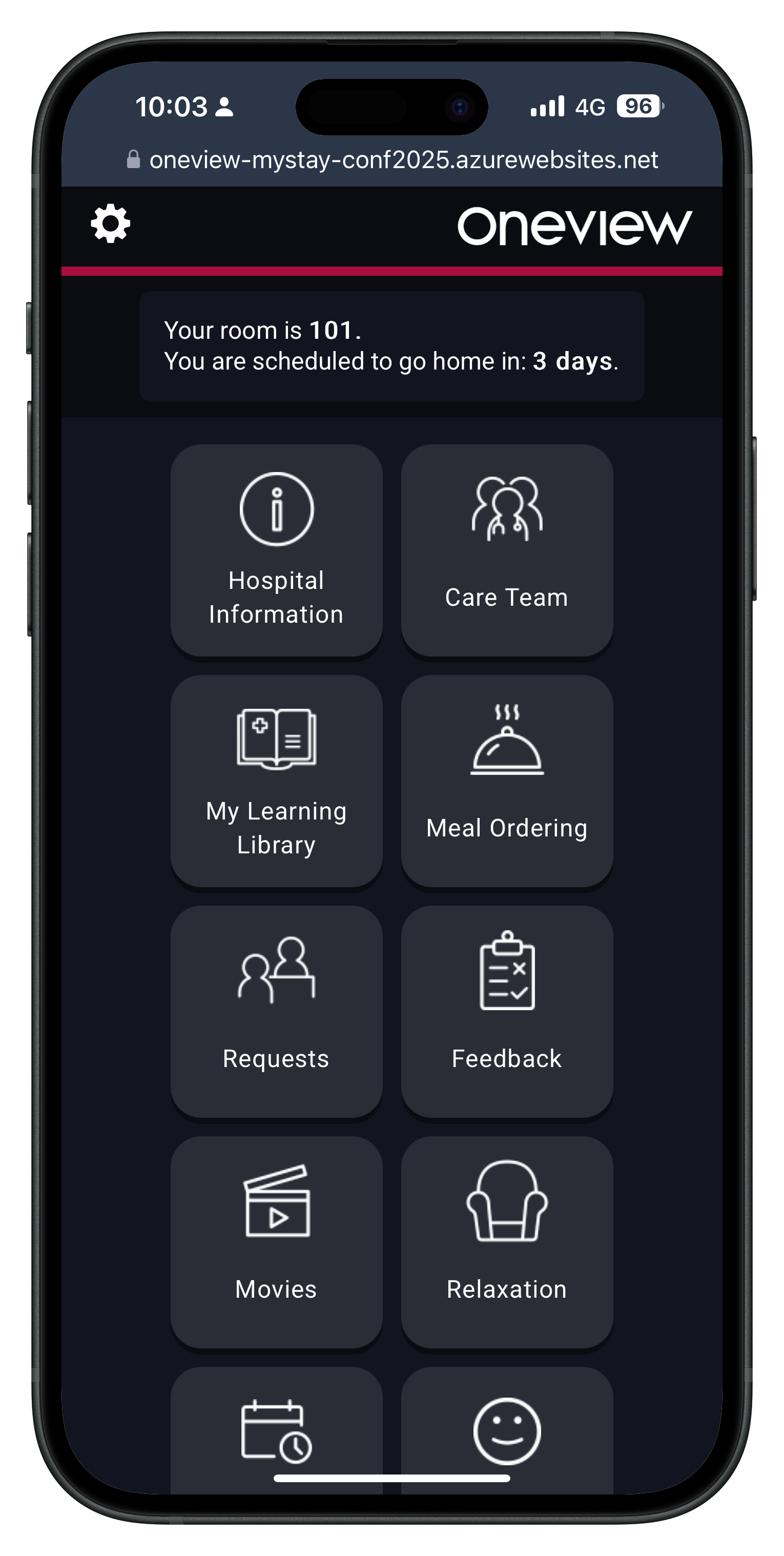Open the settings gear icon
Image resolution: width=784 pixels, height=1556 pixels.
111,224
